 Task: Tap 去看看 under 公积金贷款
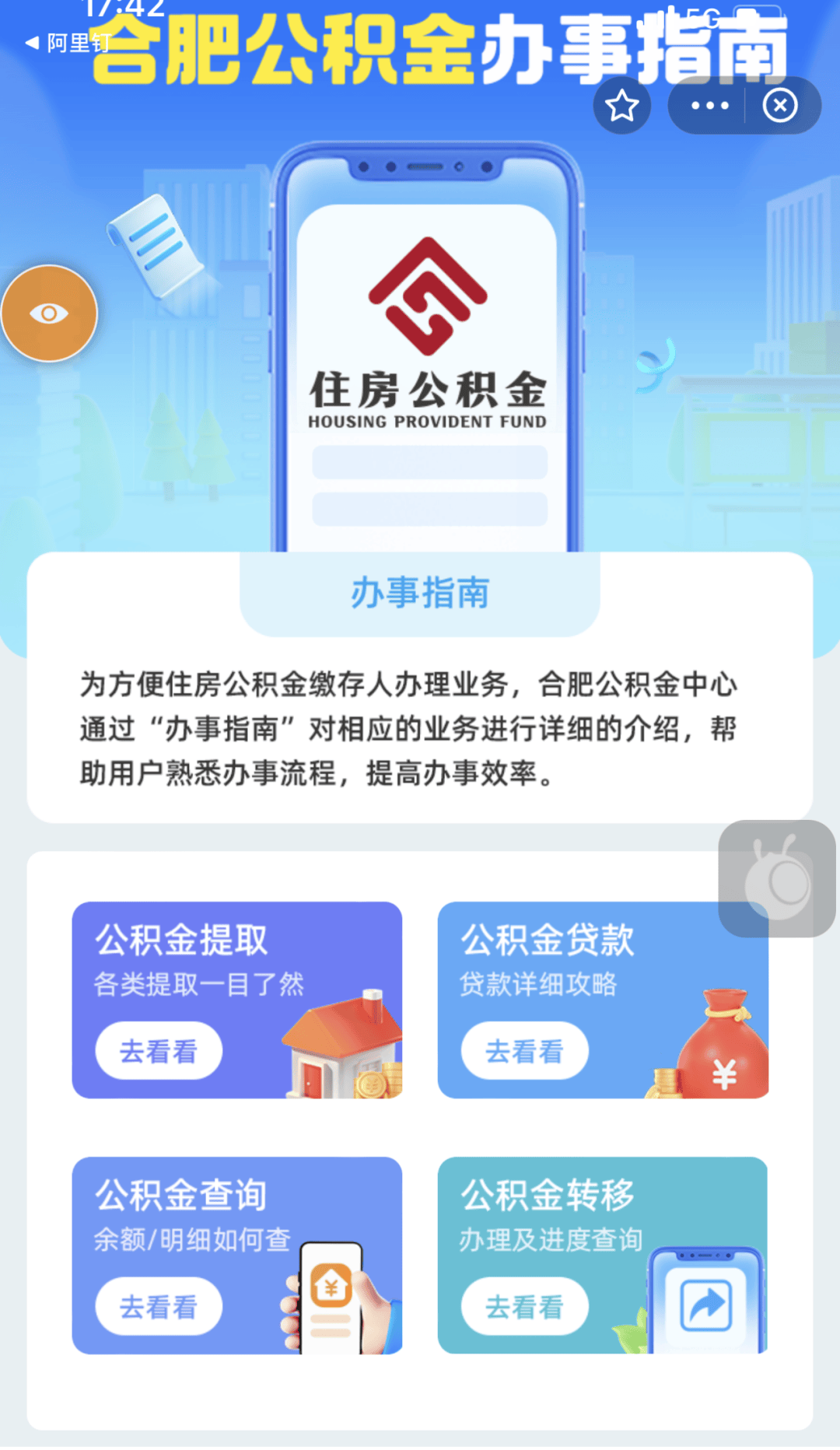click(524, 1051)
